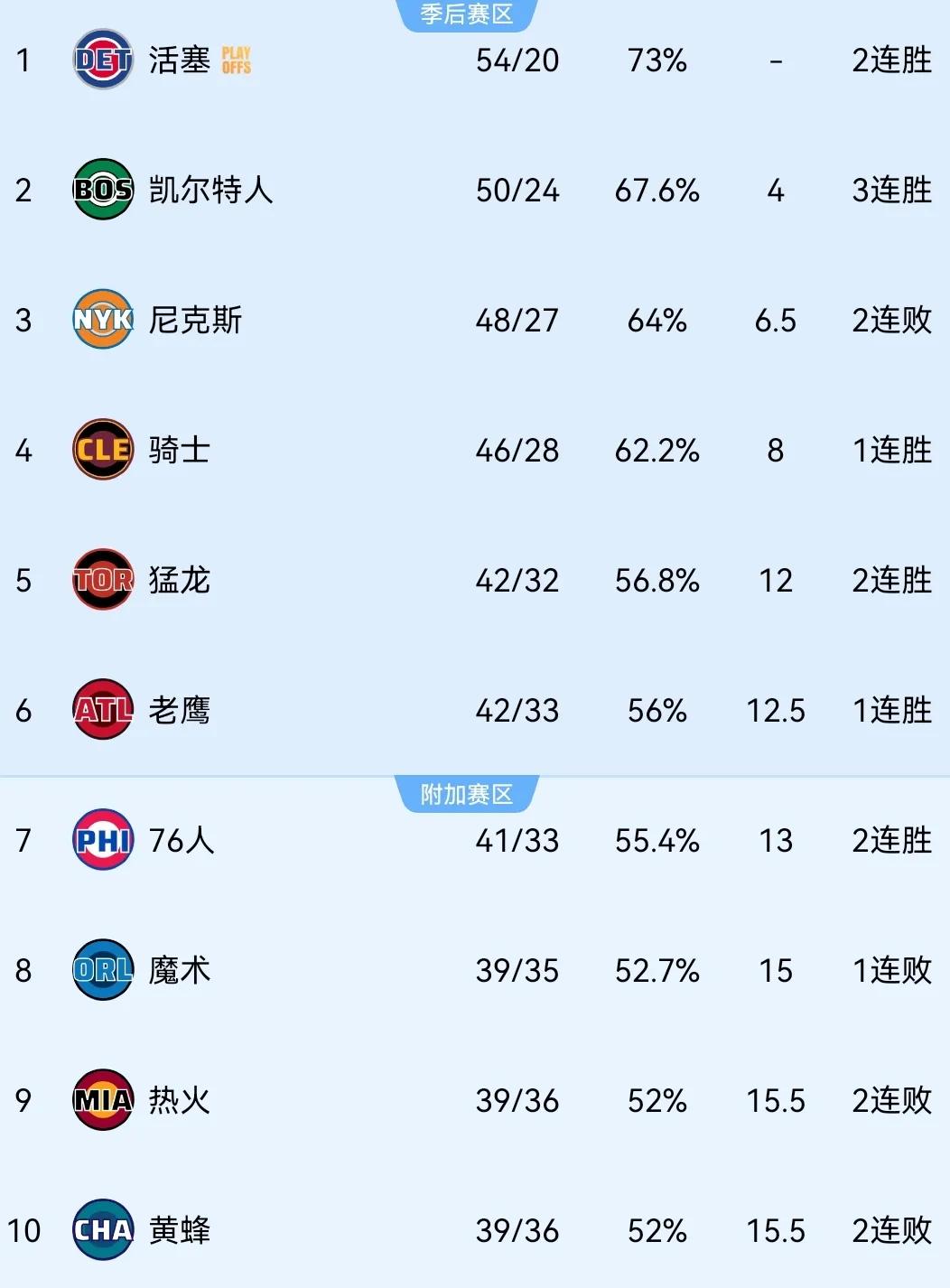Open the 老鹰 team row
The height and width of the screenshot is (1288, 950).
tap(179, 710)
